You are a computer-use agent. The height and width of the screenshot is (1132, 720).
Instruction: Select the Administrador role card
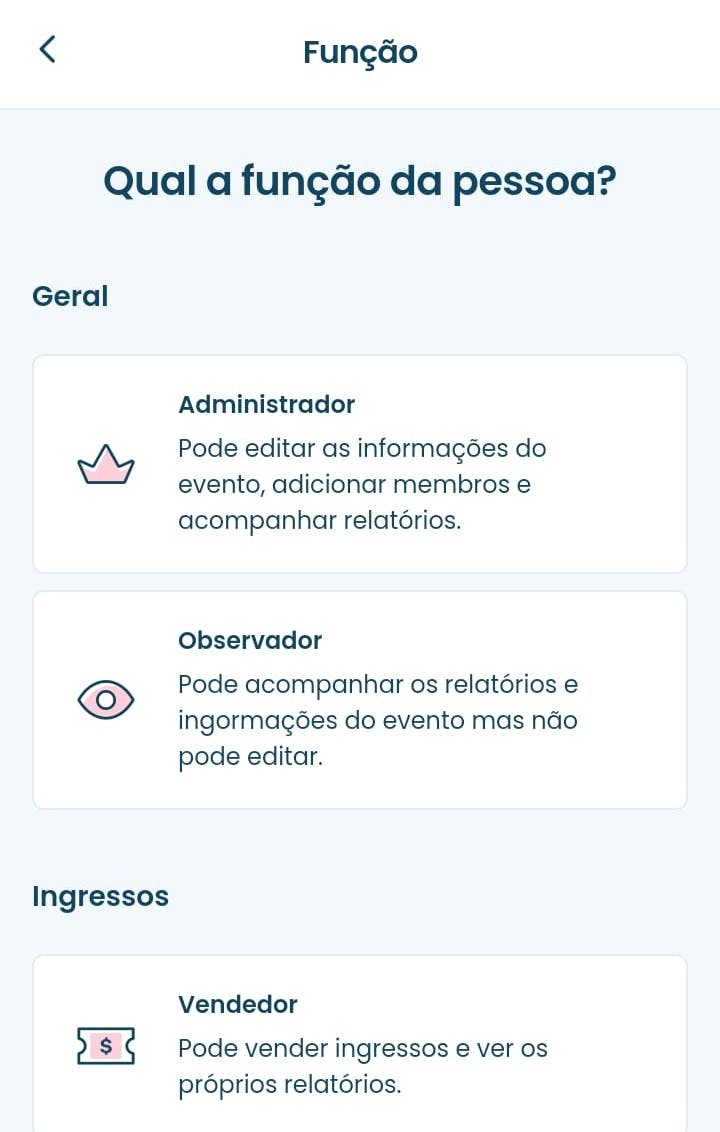360,464
